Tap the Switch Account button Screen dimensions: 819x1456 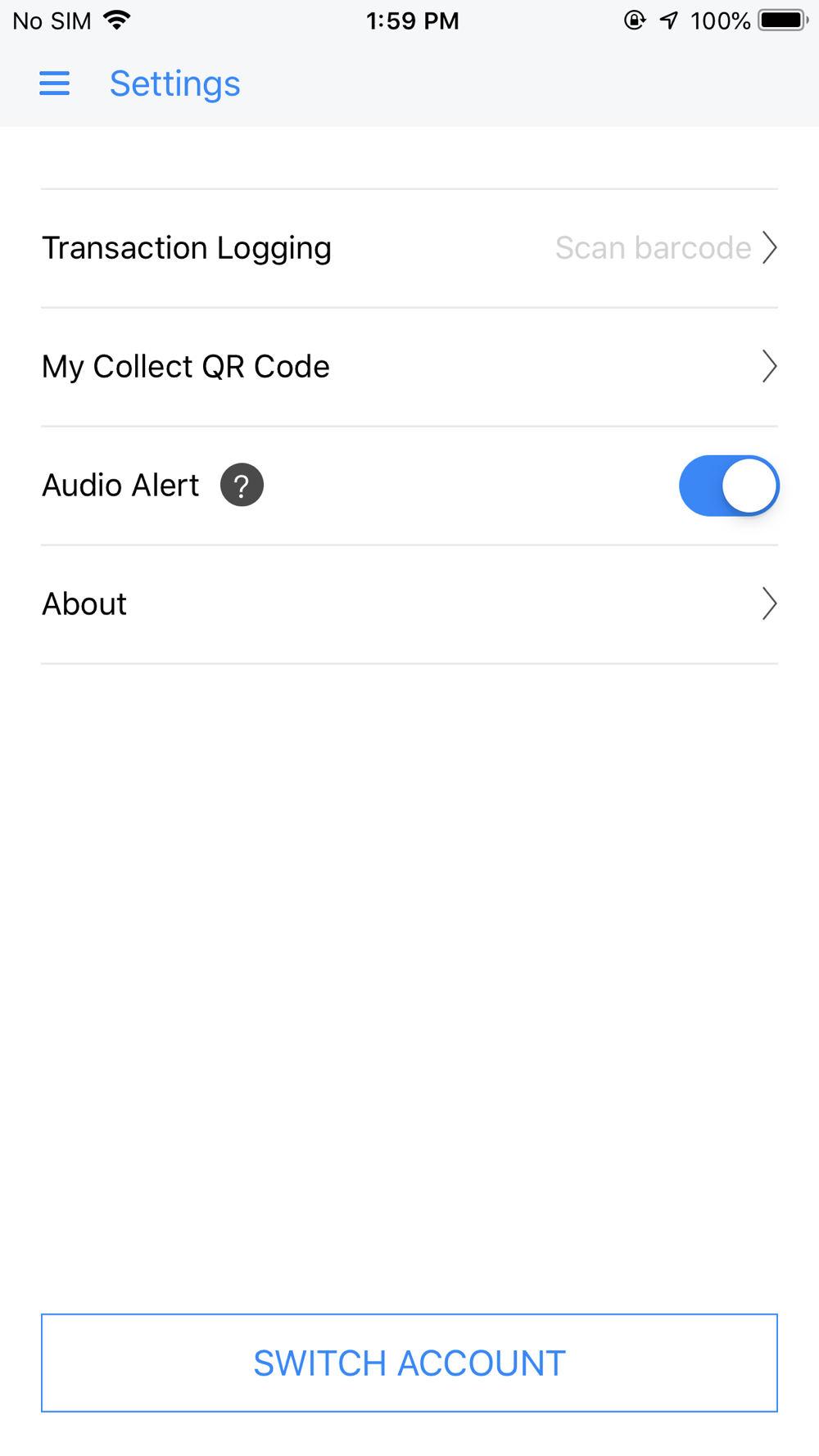(409, 1363)
